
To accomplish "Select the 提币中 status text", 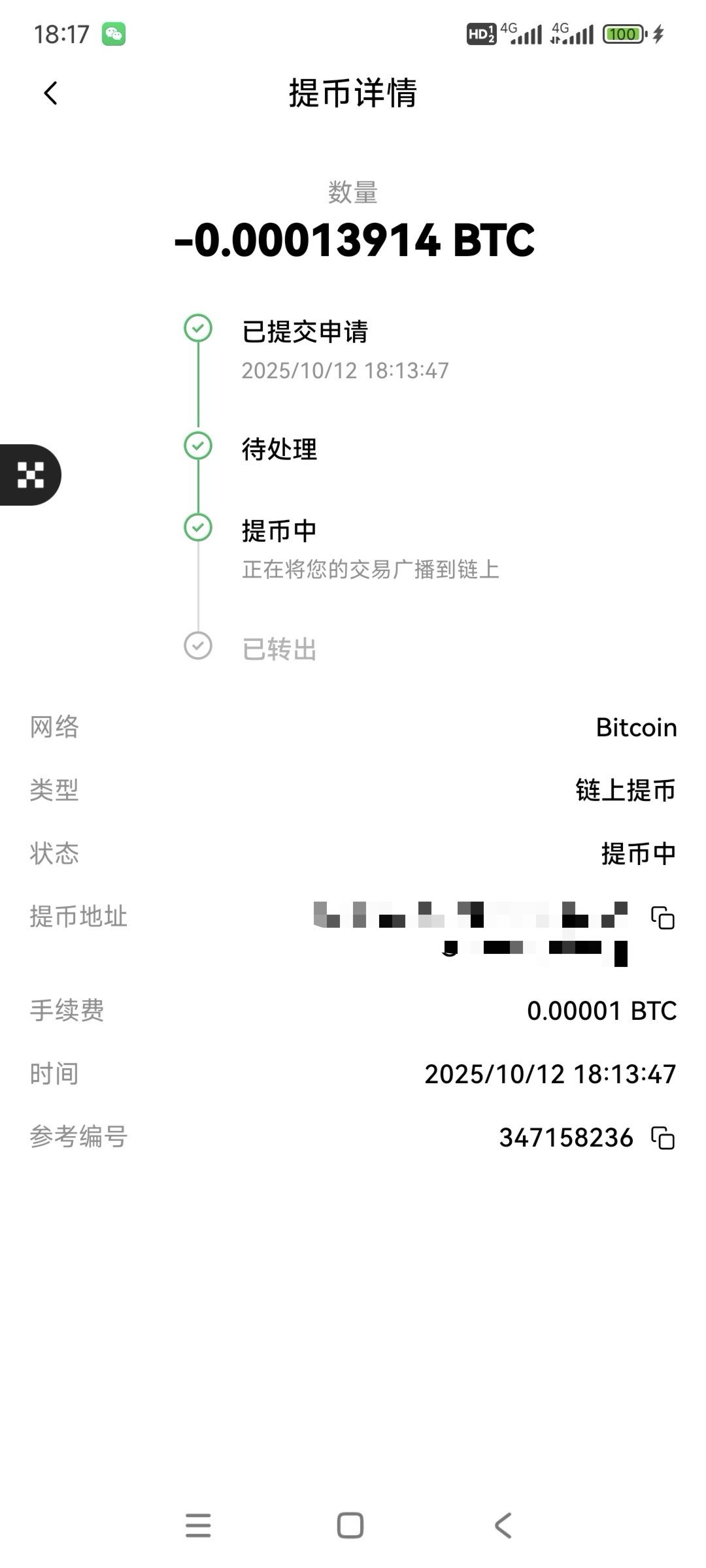I will click(x=637, y=853).
